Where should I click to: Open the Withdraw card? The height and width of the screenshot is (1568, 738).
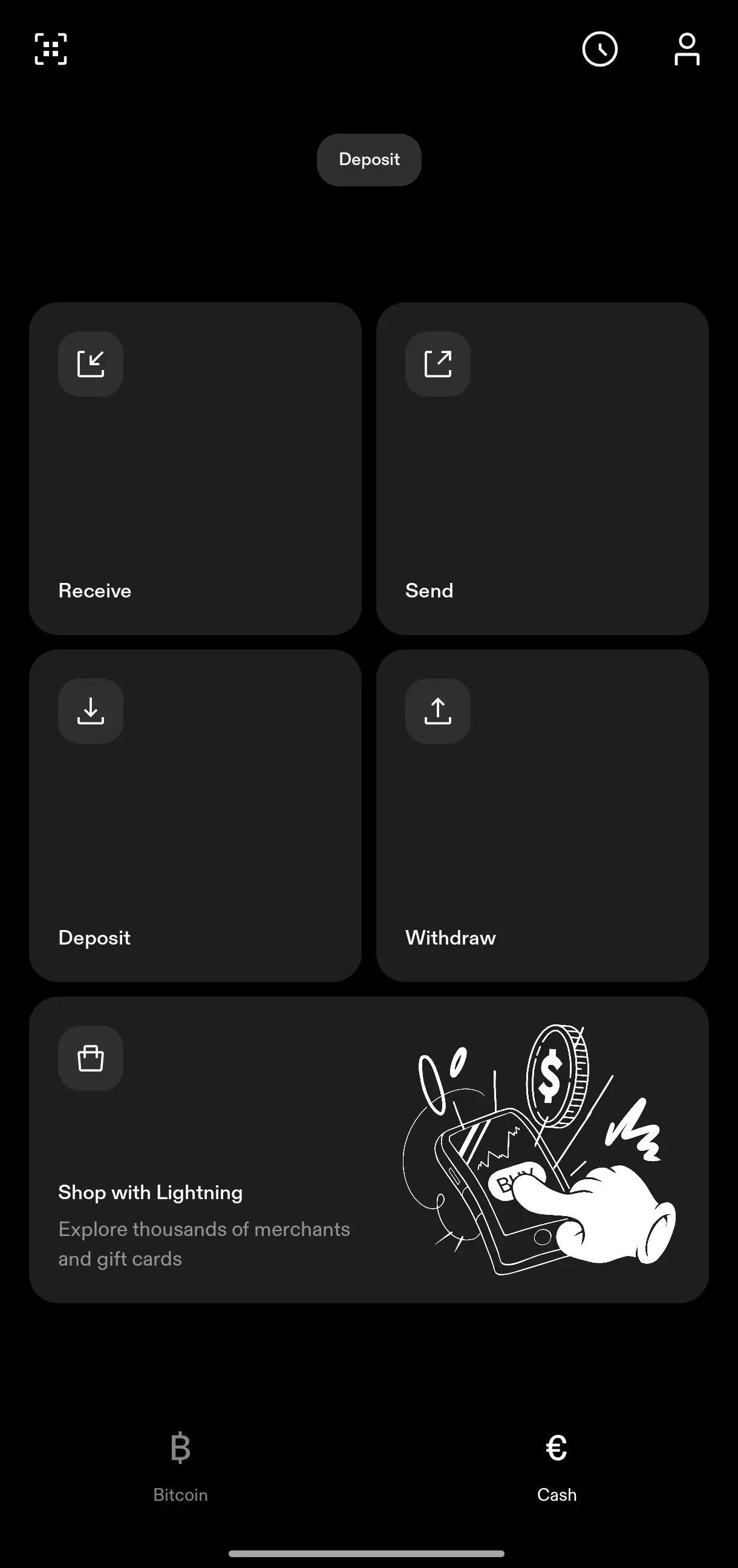(542, 816)
